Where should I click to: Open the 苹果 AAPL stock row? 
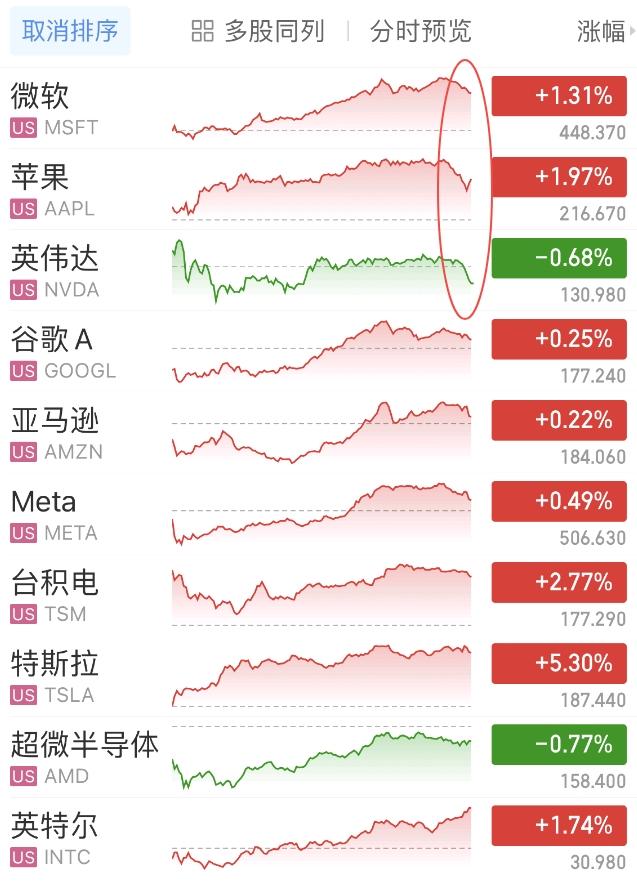[80, 190]
